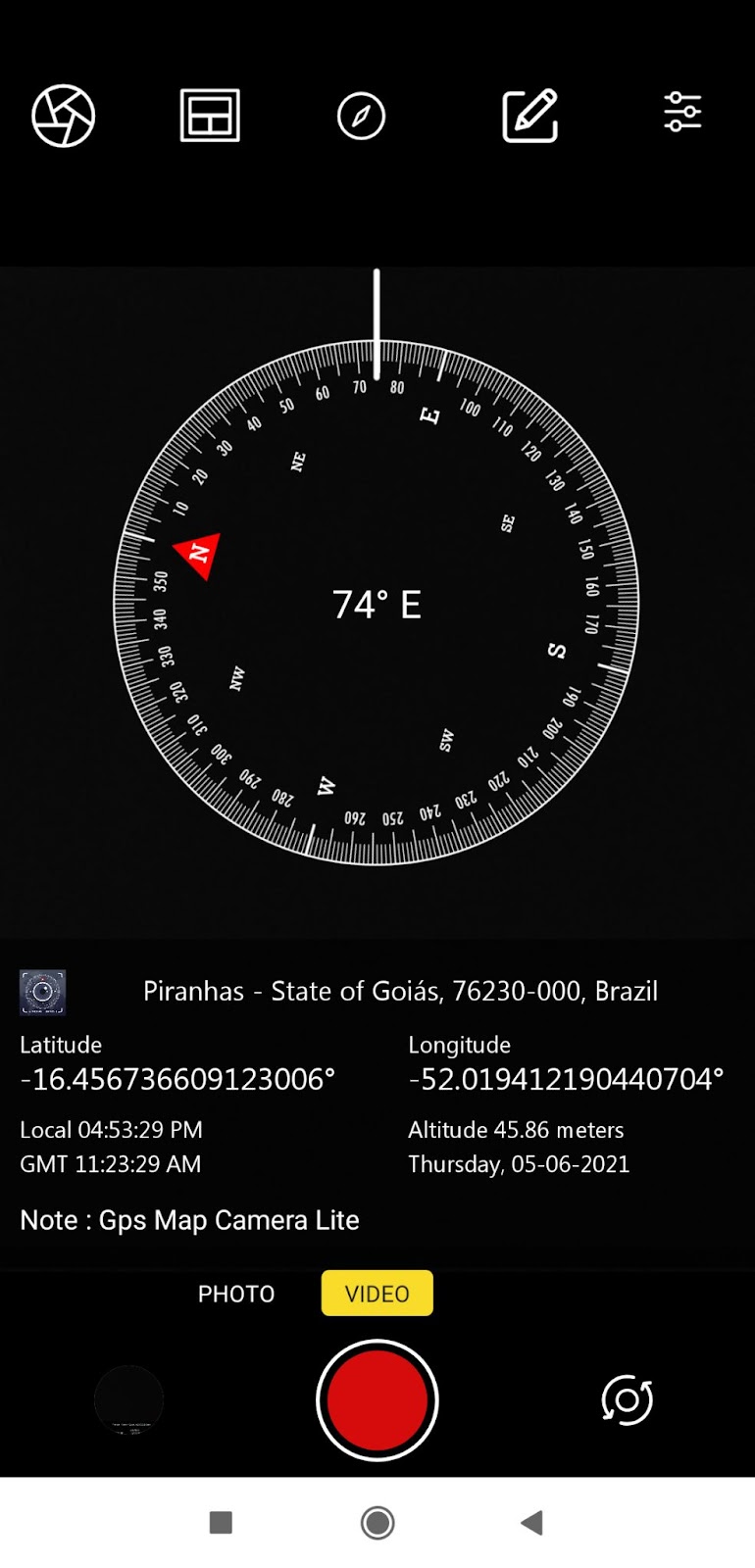Viewport: 755px width, 1568px height.
Task: Open the camera shutter aperture icon
Action: pyautogui.click(x=64, y=116)
